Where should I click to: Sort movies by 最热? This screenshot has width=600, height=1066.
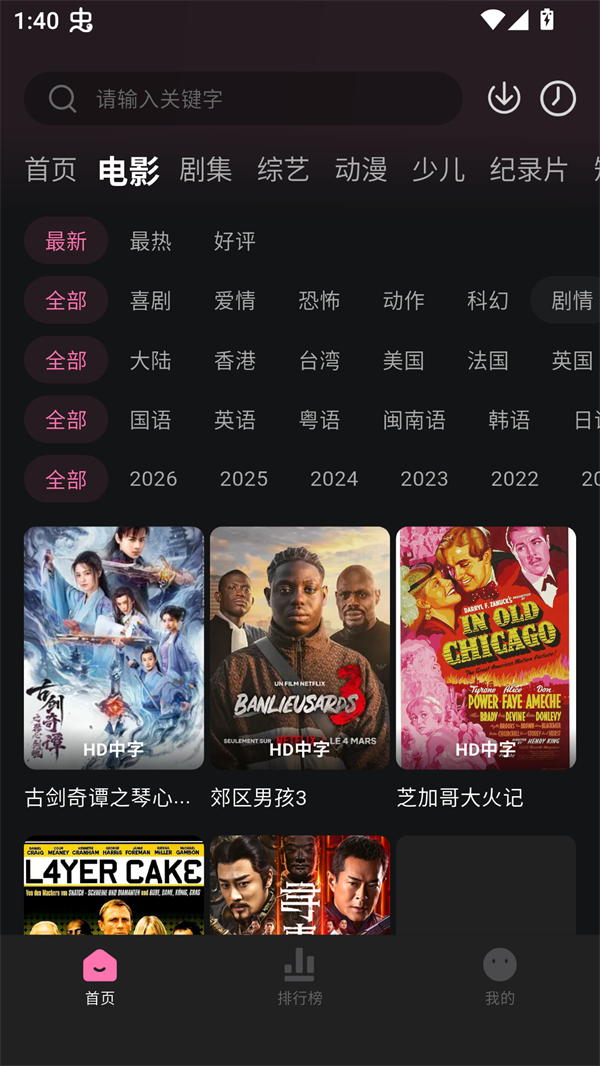pos(150,241)
